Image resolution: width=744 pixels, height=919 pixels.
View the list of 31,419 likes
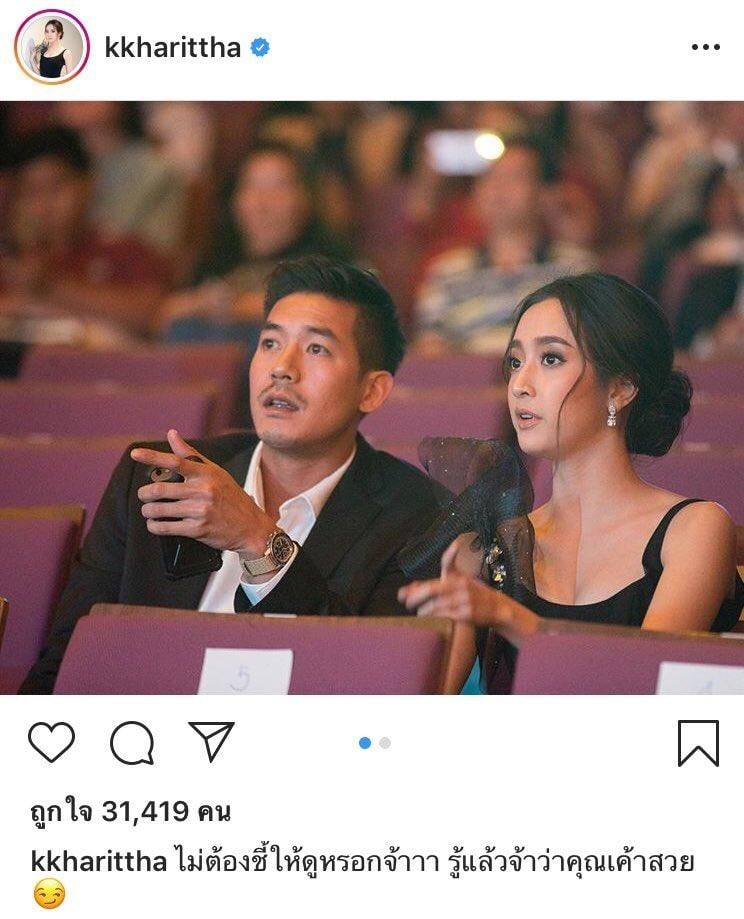(x=130, y=811)
